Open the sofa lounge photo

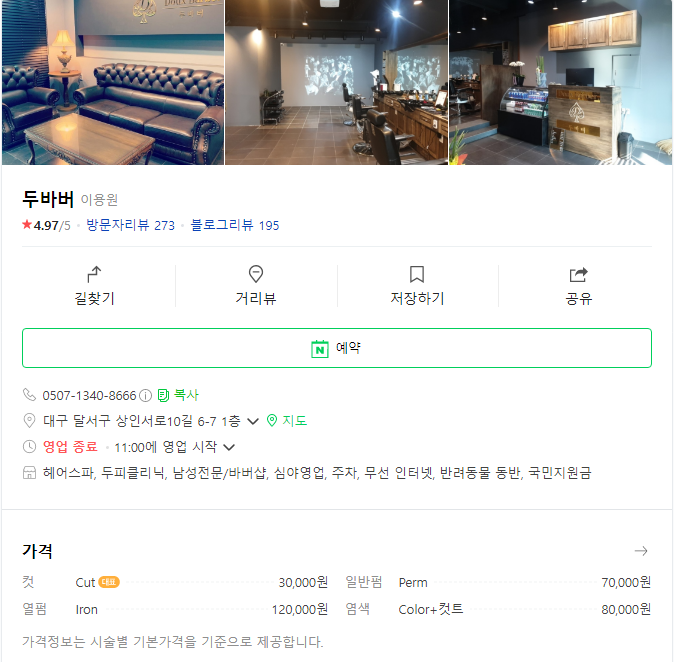click(x=112, y=82)
